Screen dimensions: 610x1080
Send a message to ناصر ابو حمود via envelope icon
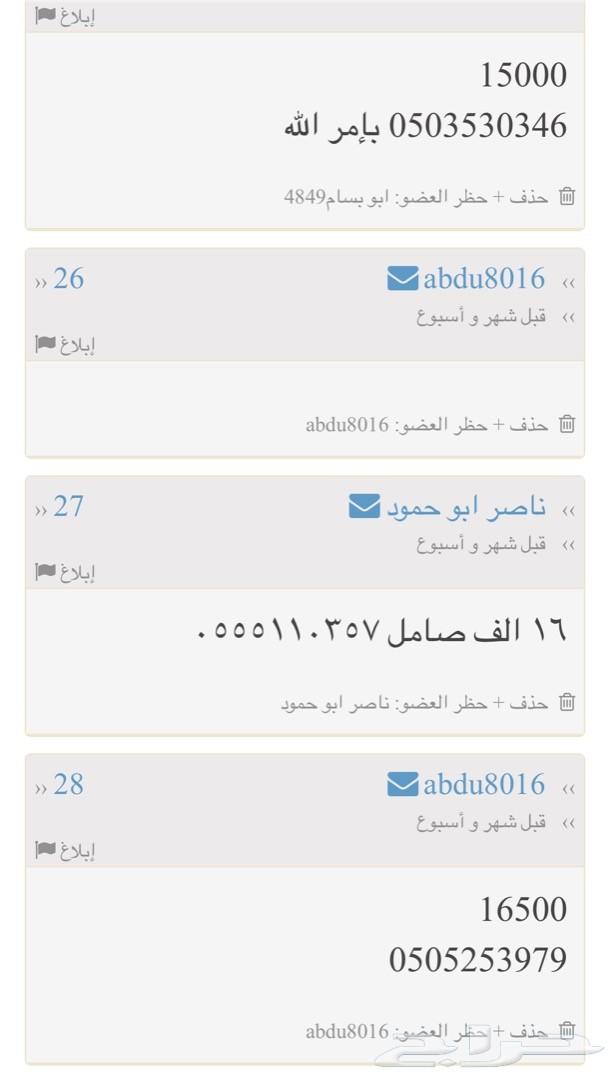(364, 507)
